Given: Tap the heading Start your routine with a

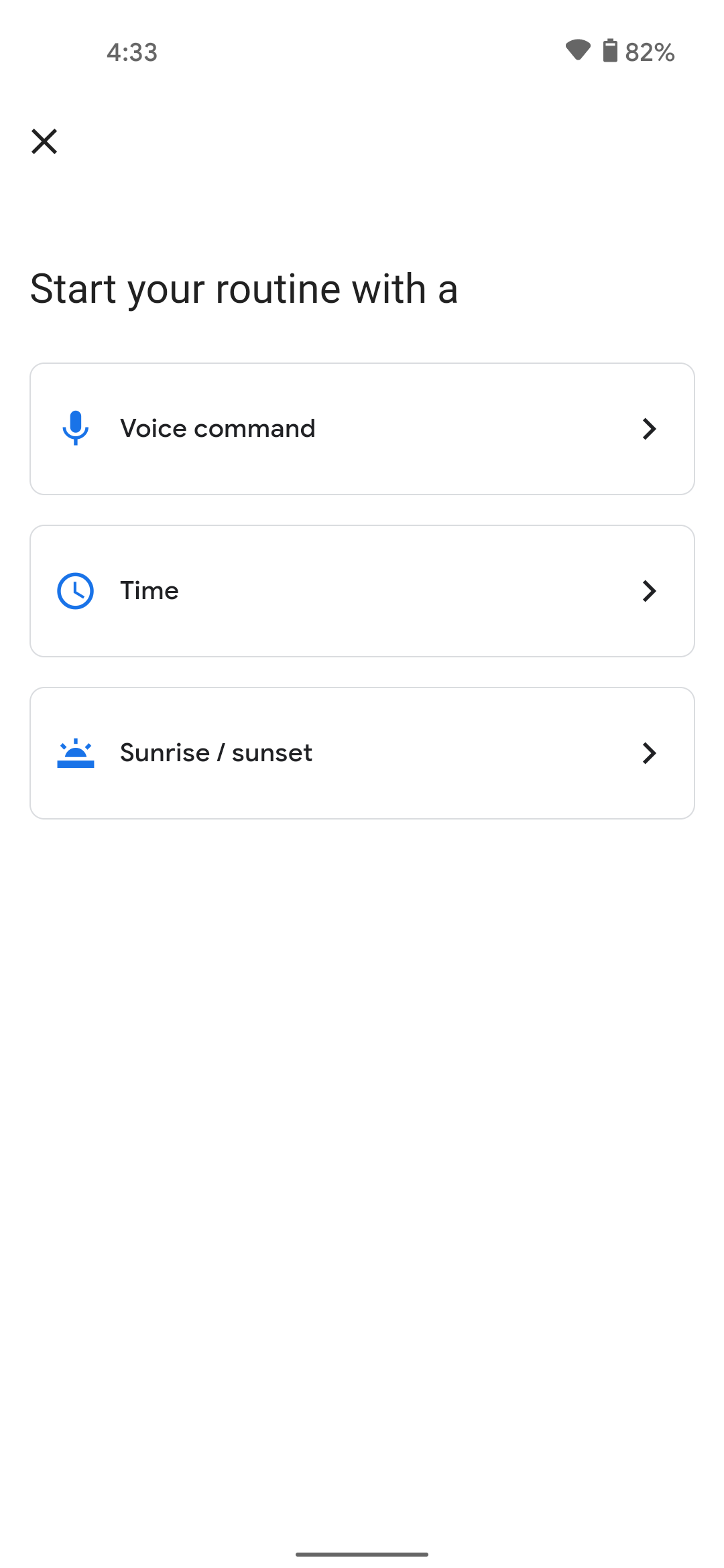Looking at the screenshot, I should 245,289.
